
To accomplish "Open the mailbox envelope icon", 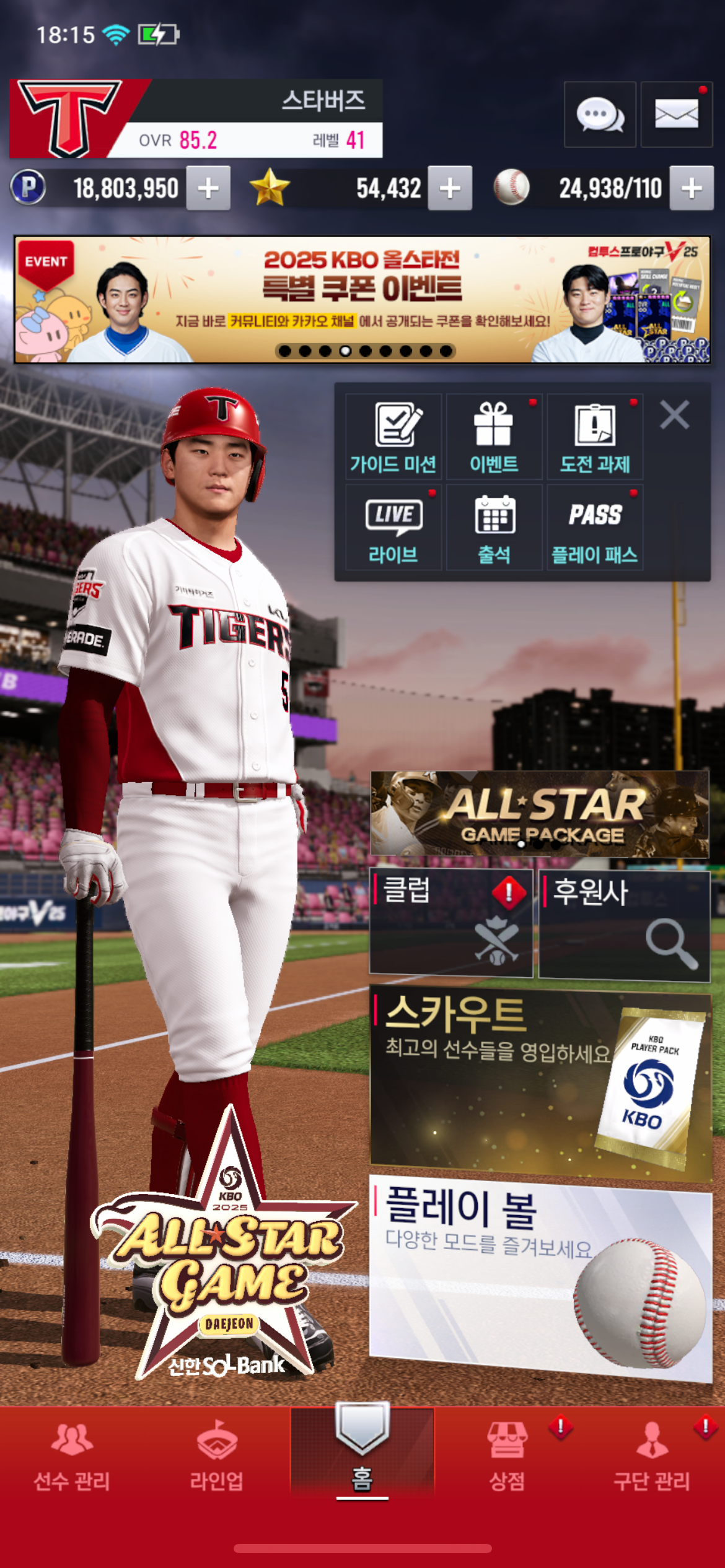I will point(676,115).
